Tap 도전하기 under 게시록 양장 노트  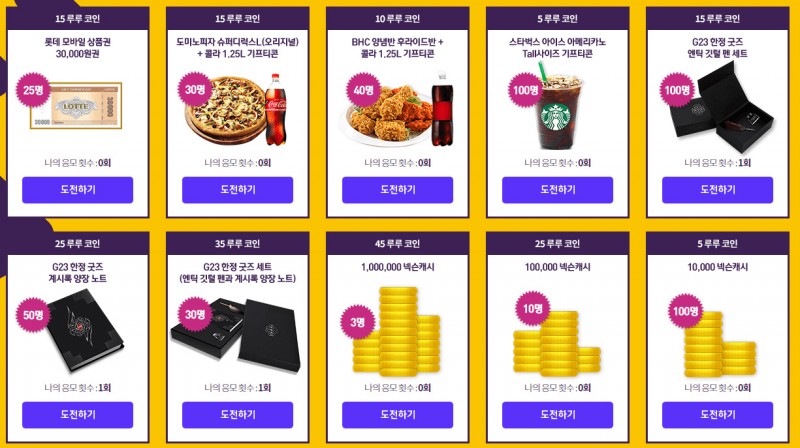(x=78, y=414)
